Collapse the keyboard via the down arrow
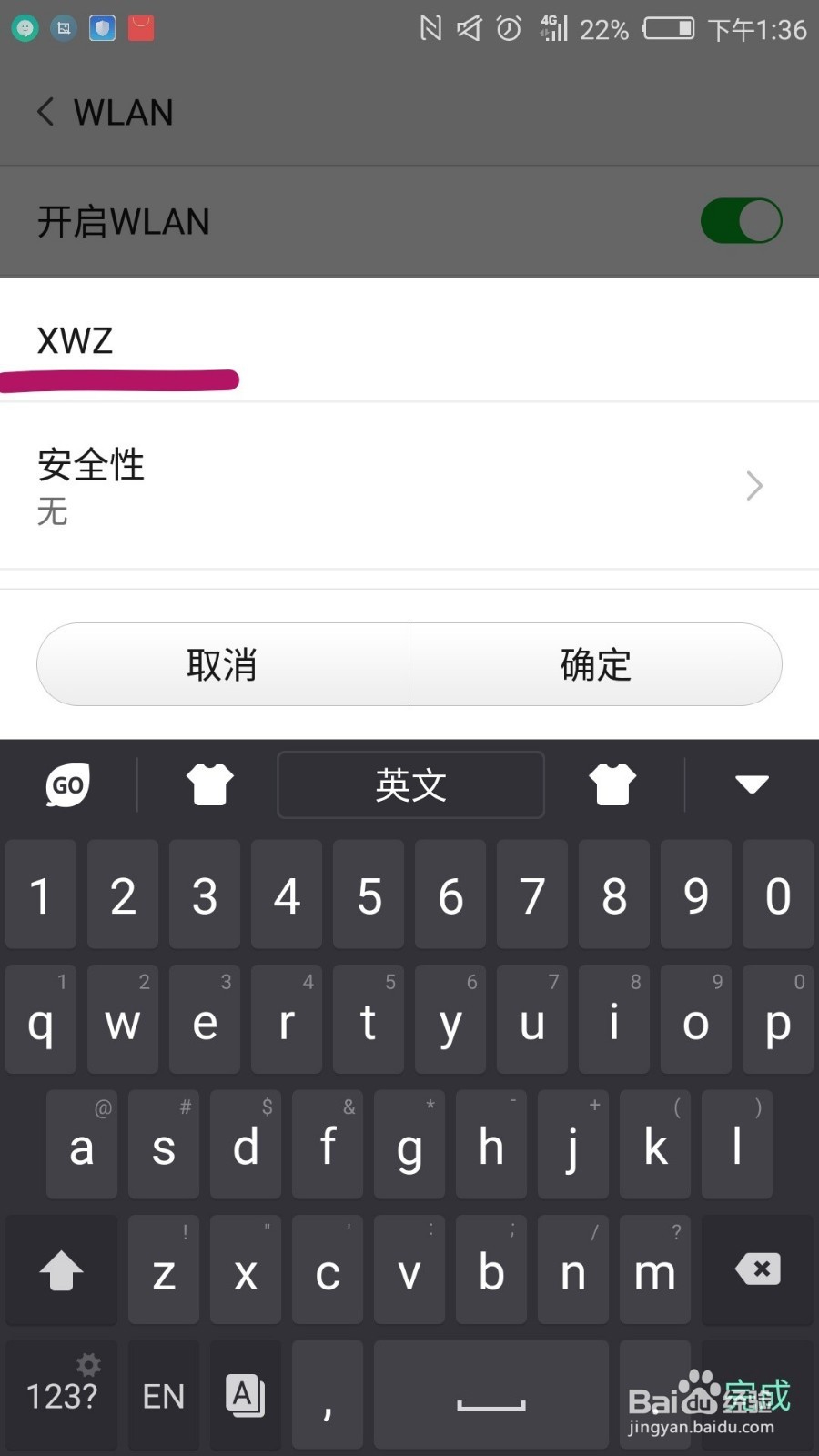819x1456 pixels. (751, 784)
